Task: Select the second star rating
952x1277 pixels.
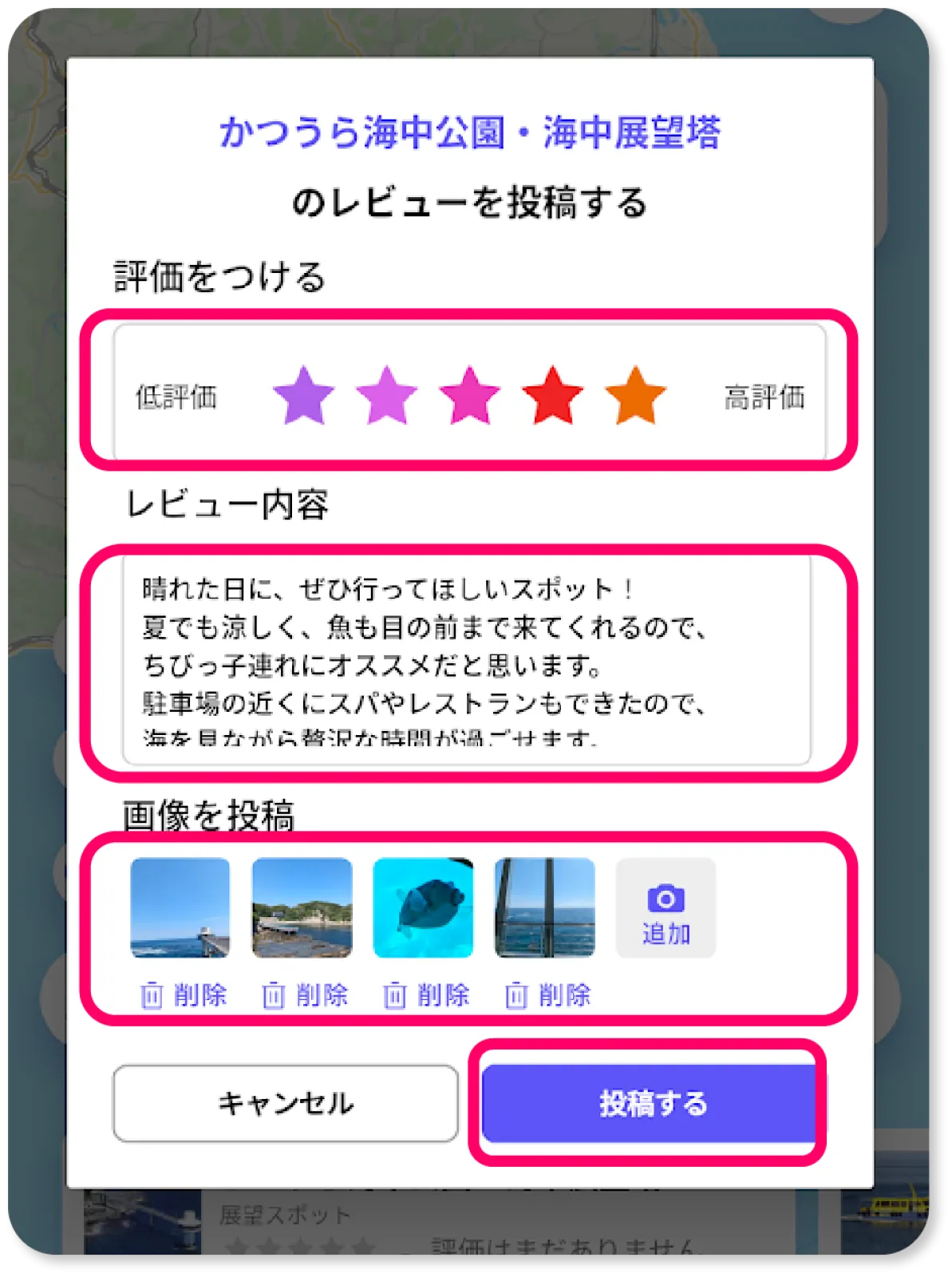Action: tap(386, 395)
